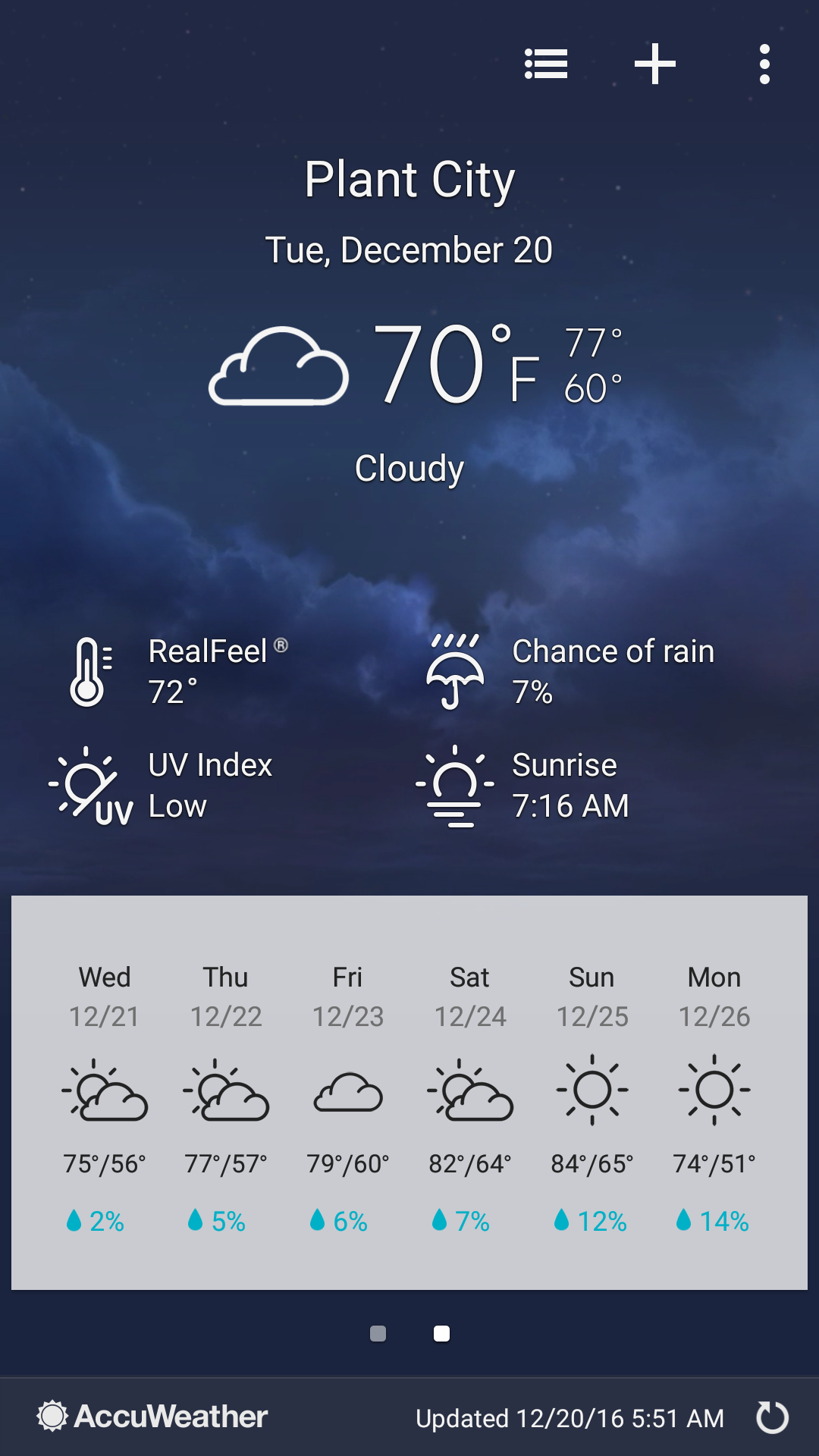The height and width of the screenshot is (1456, 819).
Task: Open the city list icon
Action: 546,64
